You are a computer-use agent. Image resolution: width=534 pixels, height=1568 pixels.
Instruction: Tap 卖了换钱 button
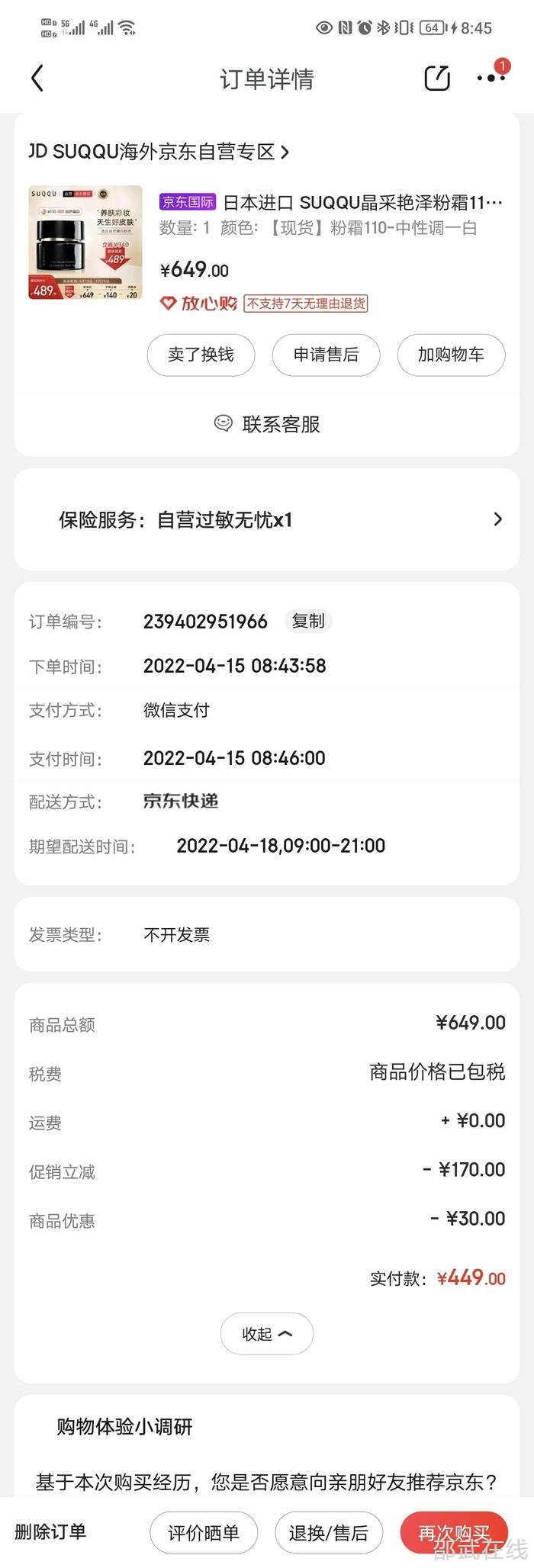point(201,355)
